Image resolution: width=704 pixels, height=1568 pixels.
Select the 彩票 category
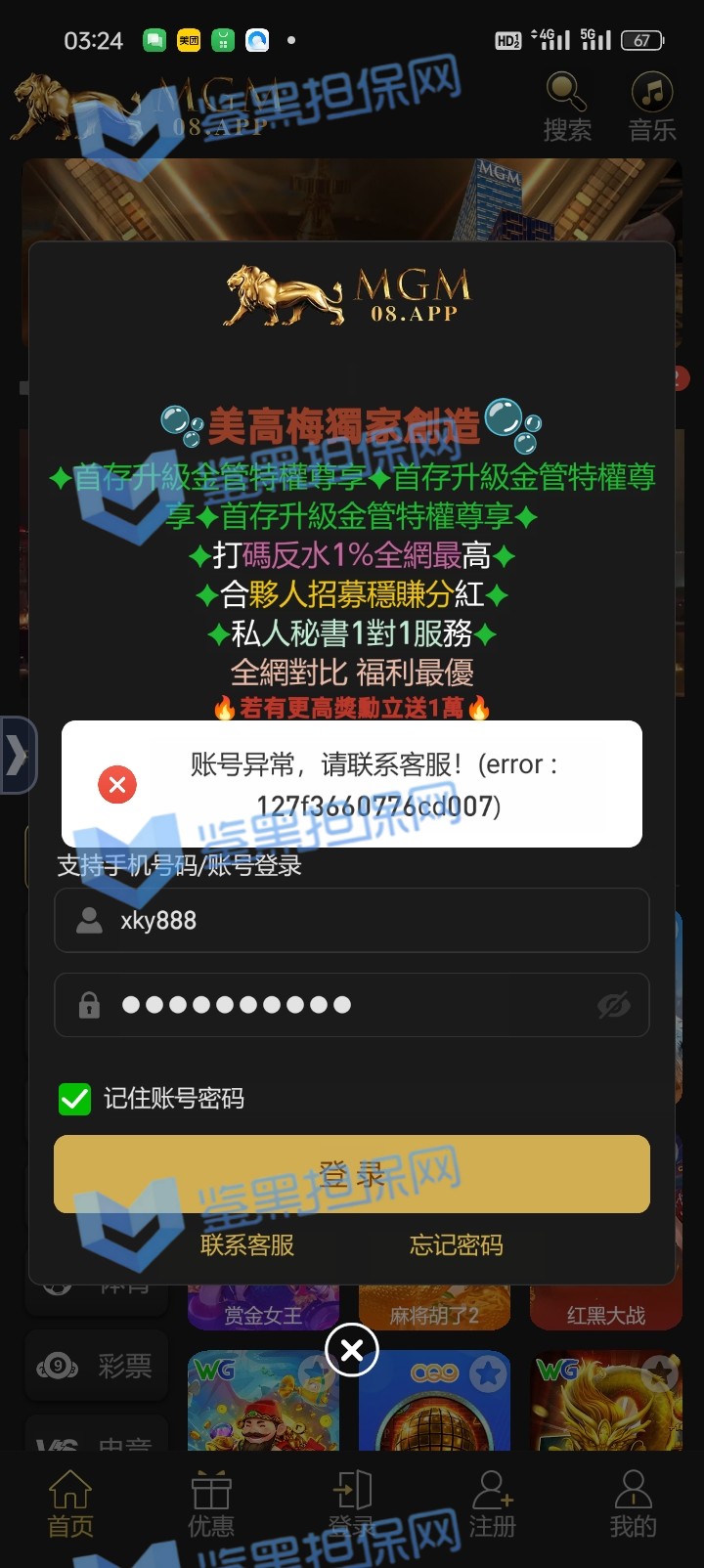[x=98, y=1366]
